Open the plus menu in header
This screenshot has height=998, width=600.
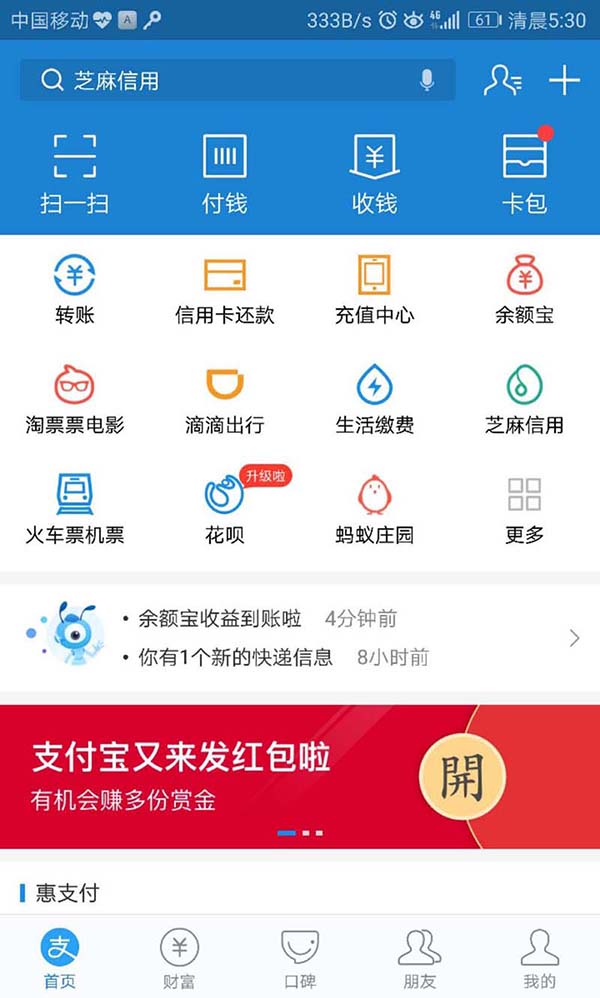click(x=564, y=81)
